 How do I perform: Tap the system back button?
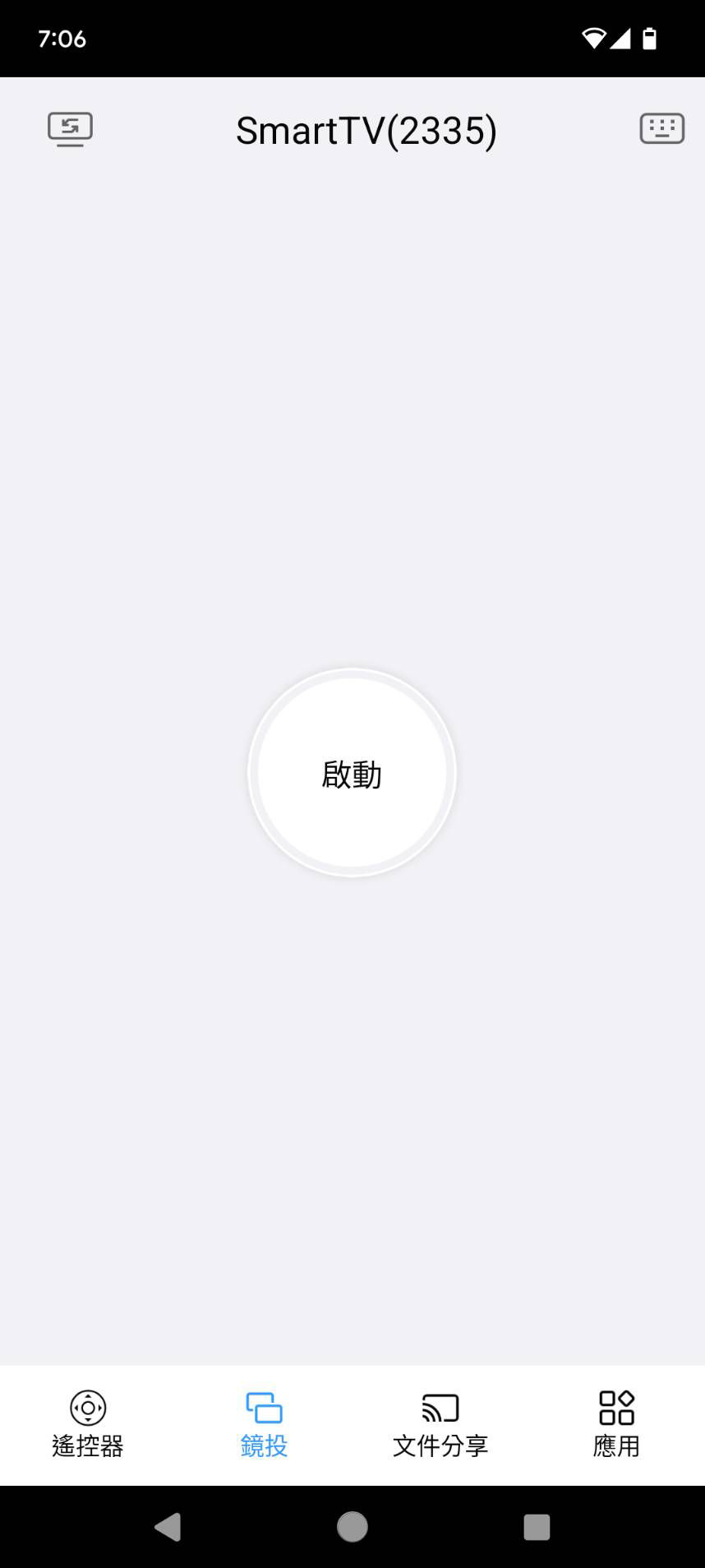(168, 1527)
